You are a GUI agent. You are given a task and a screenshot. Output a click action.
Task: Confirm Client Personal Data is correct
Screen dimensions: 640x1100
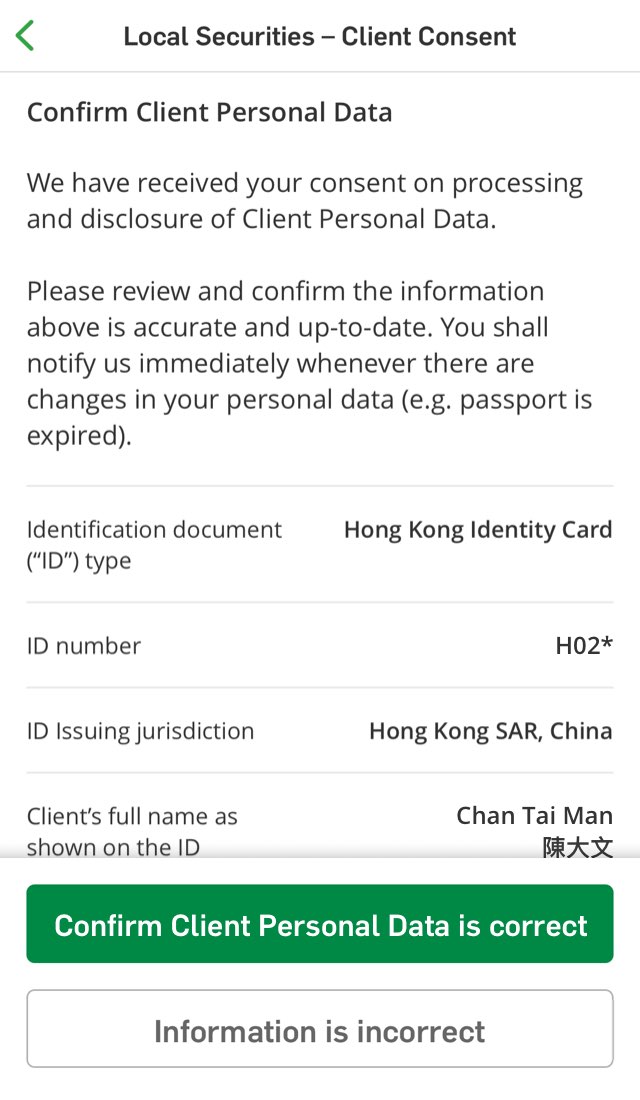(320, 924)
